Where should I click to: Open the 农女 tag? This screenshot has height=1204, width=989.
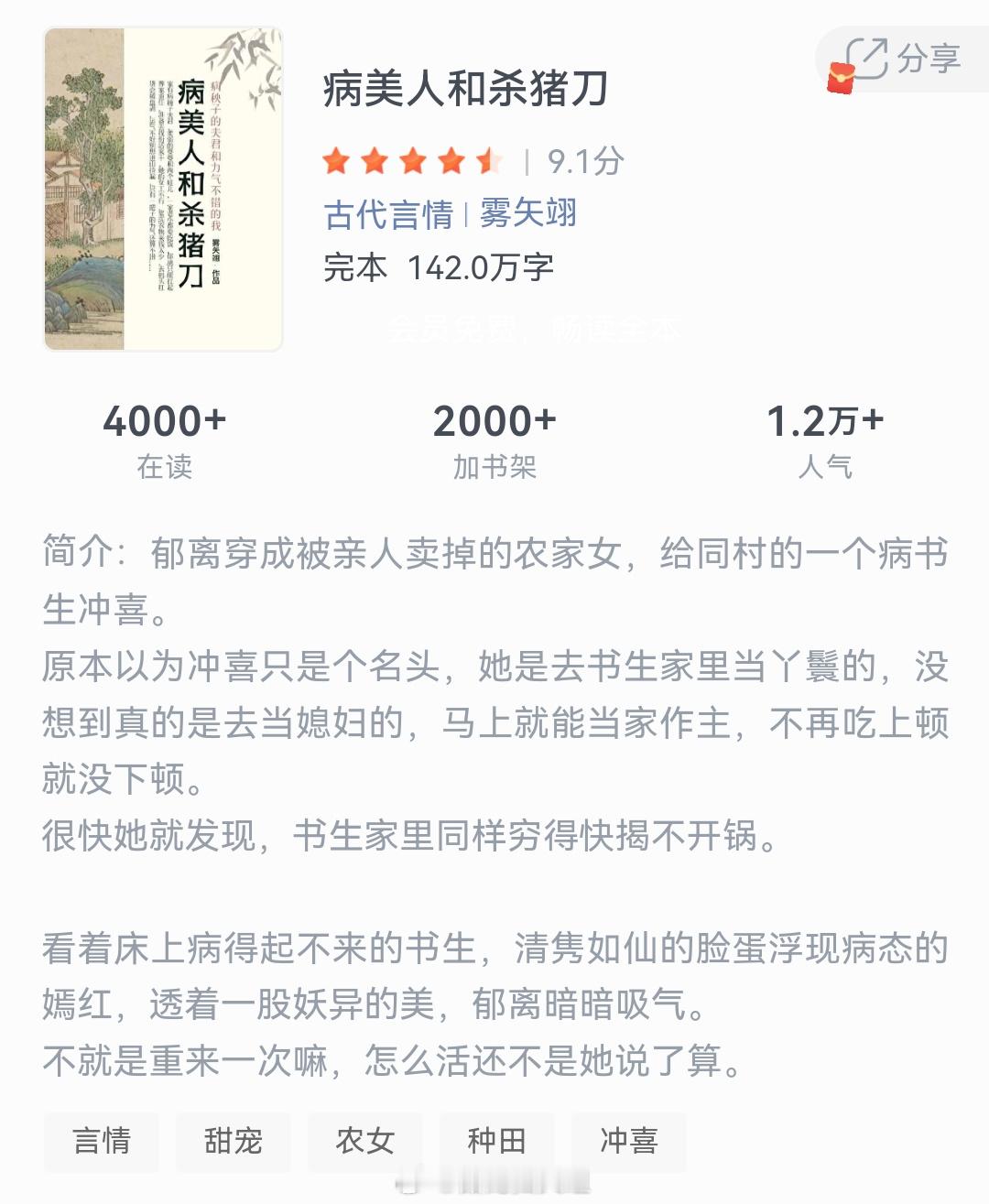(x=365, y=1142)
